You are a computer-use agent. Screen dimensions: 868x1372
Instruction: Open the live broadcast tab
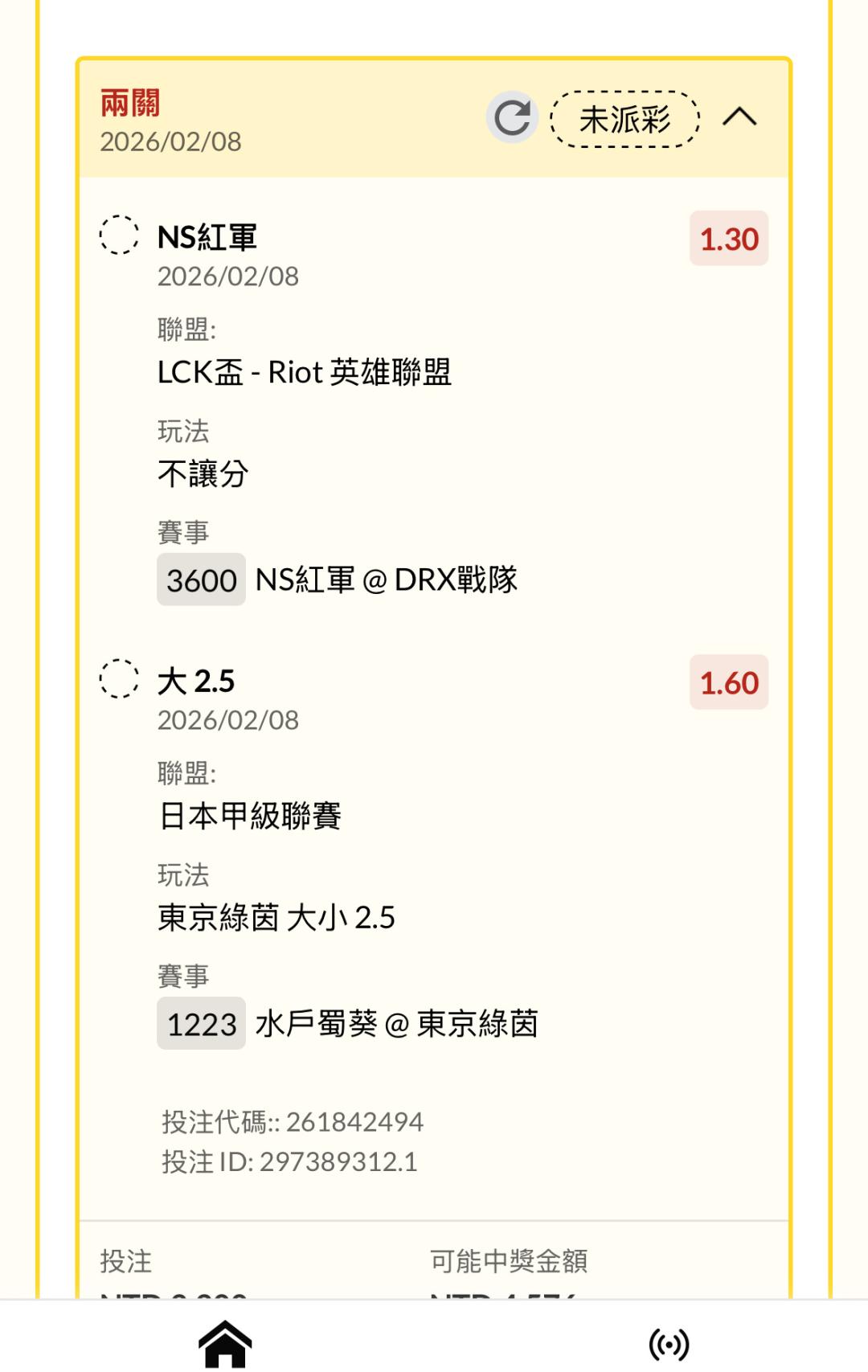click(669, 1344)
